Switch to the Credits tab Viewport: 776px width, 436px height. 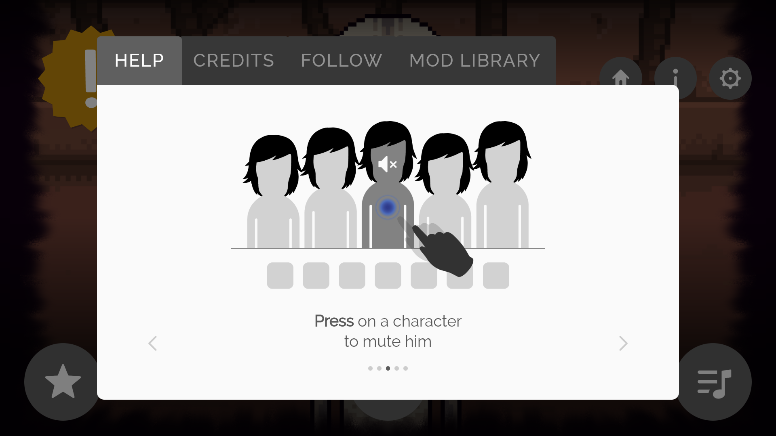[233, 61]
